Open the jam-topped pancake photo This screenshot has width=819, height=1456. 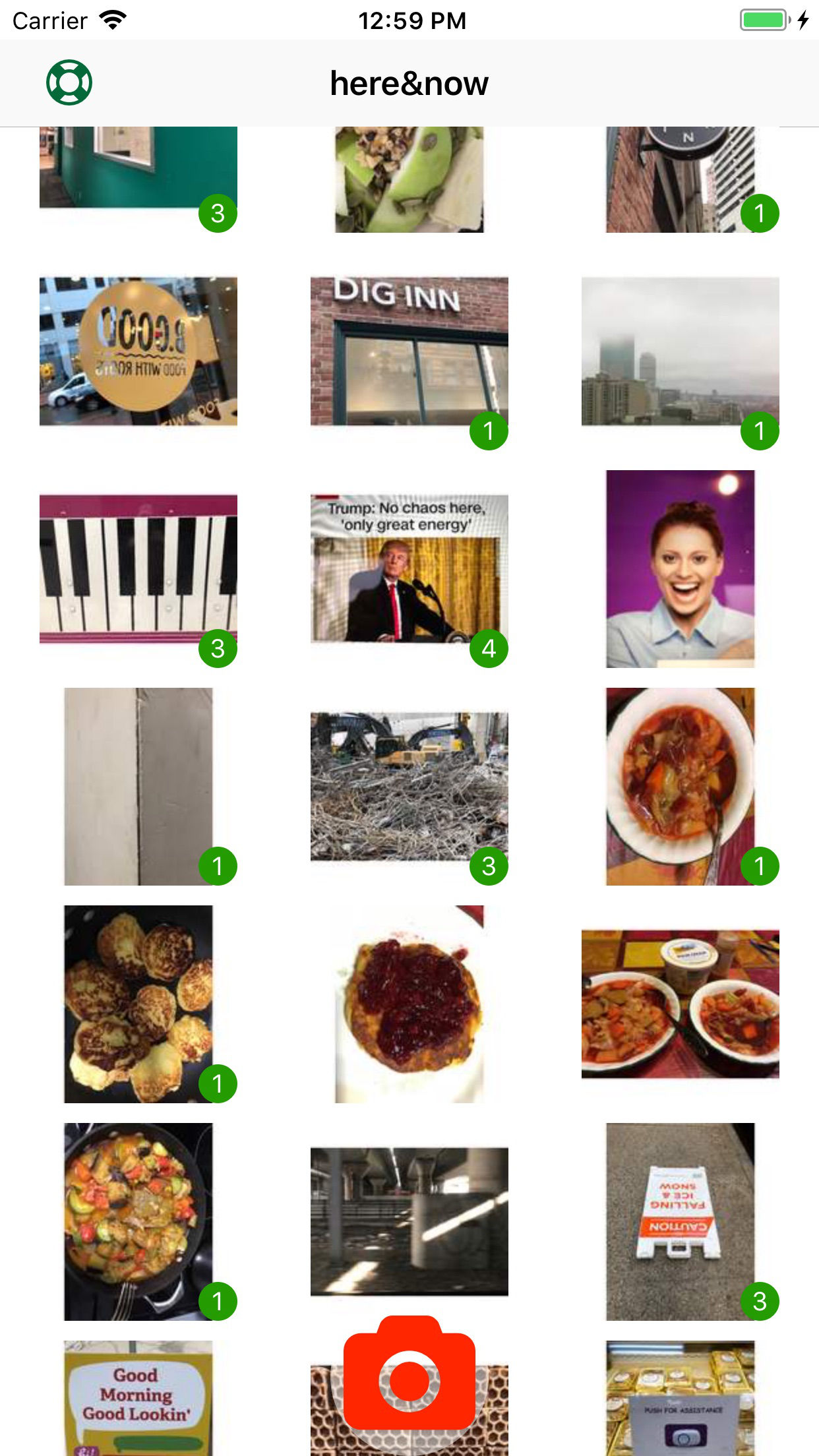(x=409, y=1004)
